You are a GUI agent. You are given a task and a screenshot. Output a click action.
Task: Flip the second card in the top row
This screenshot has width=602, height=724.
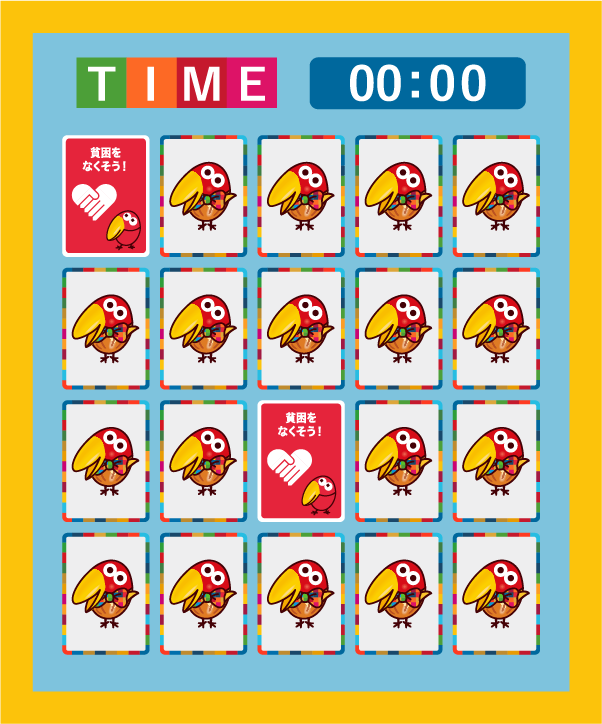[x=203, y=197]
